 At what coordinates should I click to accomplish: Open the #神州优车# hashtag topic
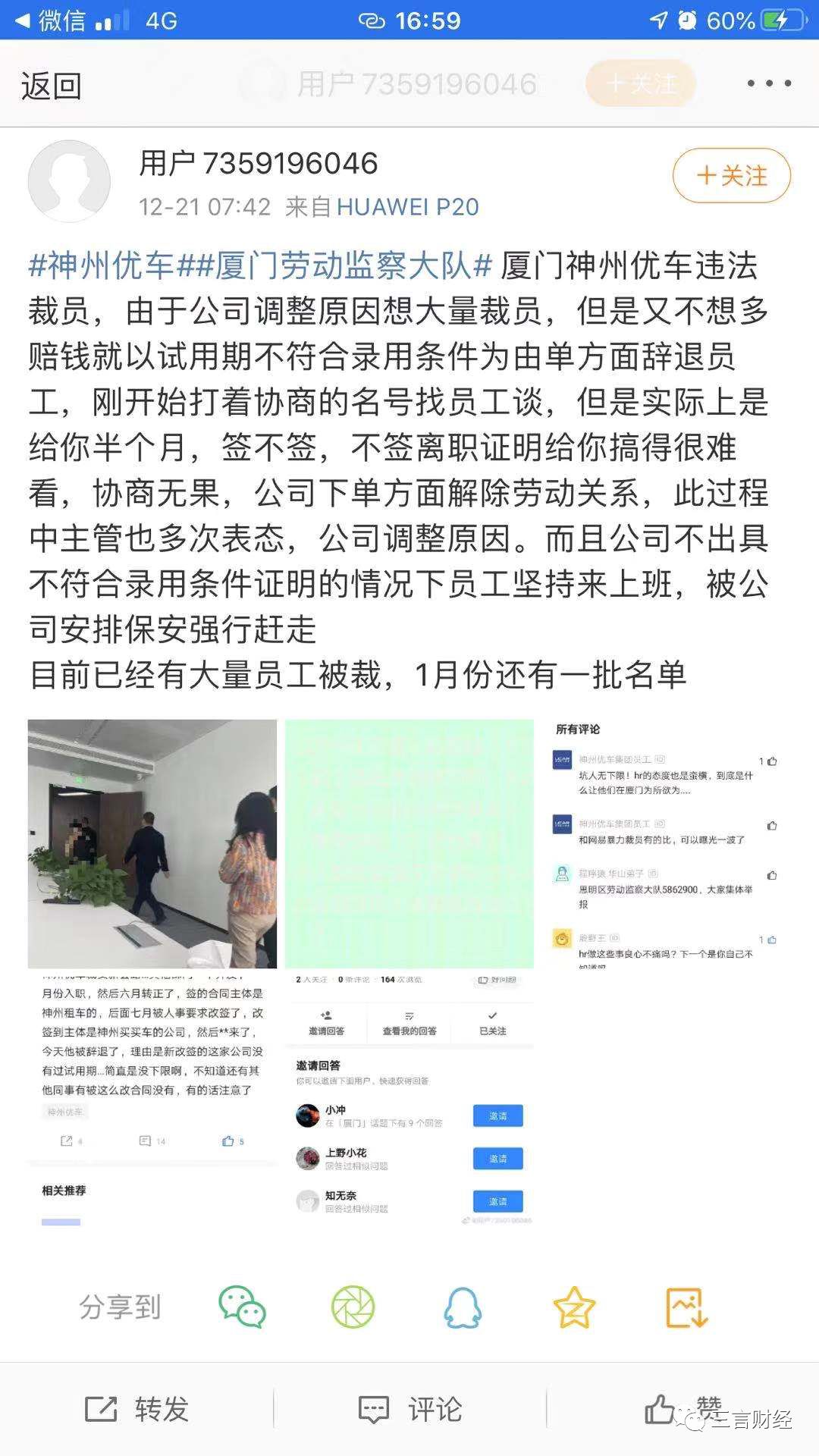[110, 265]
